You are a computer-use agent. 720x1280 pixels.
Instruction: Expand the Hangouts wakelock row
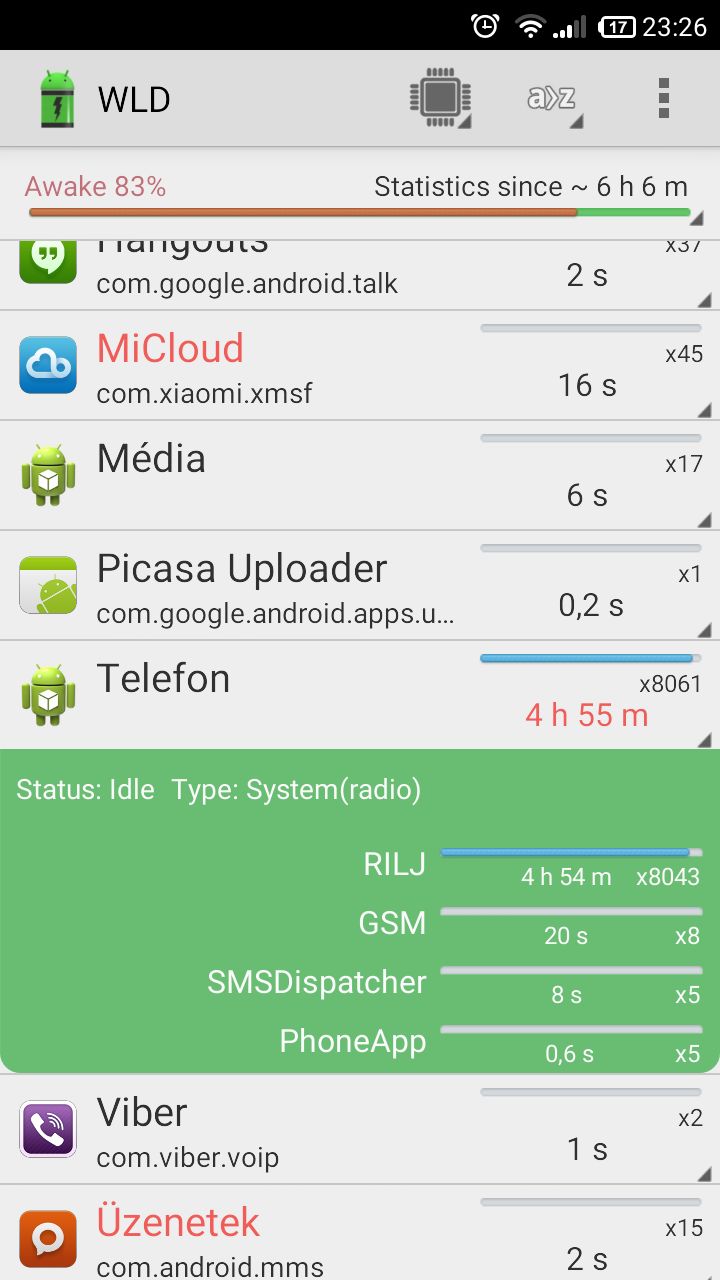tap(360, 276)
